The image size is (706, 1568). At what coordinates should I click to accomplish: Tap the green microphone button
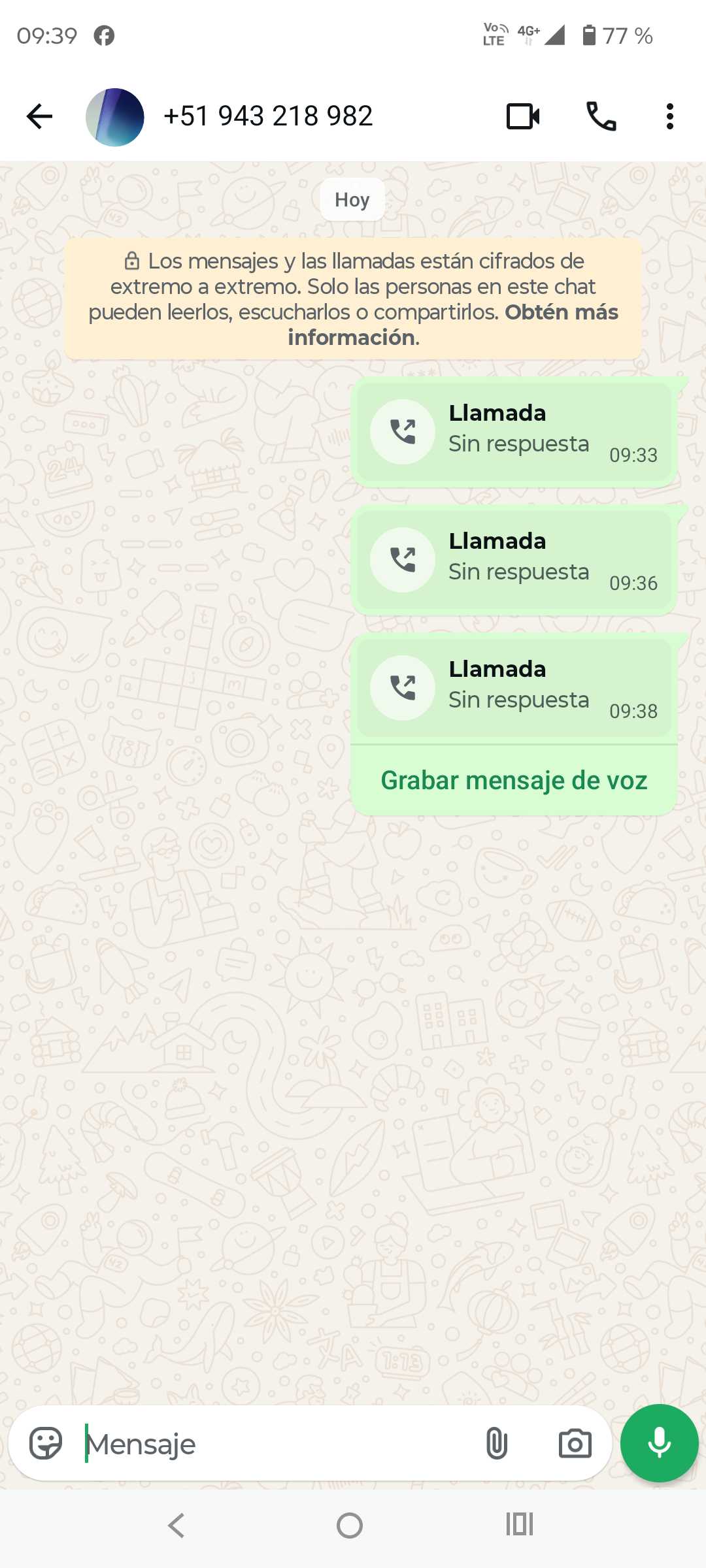pos(659,1443)
